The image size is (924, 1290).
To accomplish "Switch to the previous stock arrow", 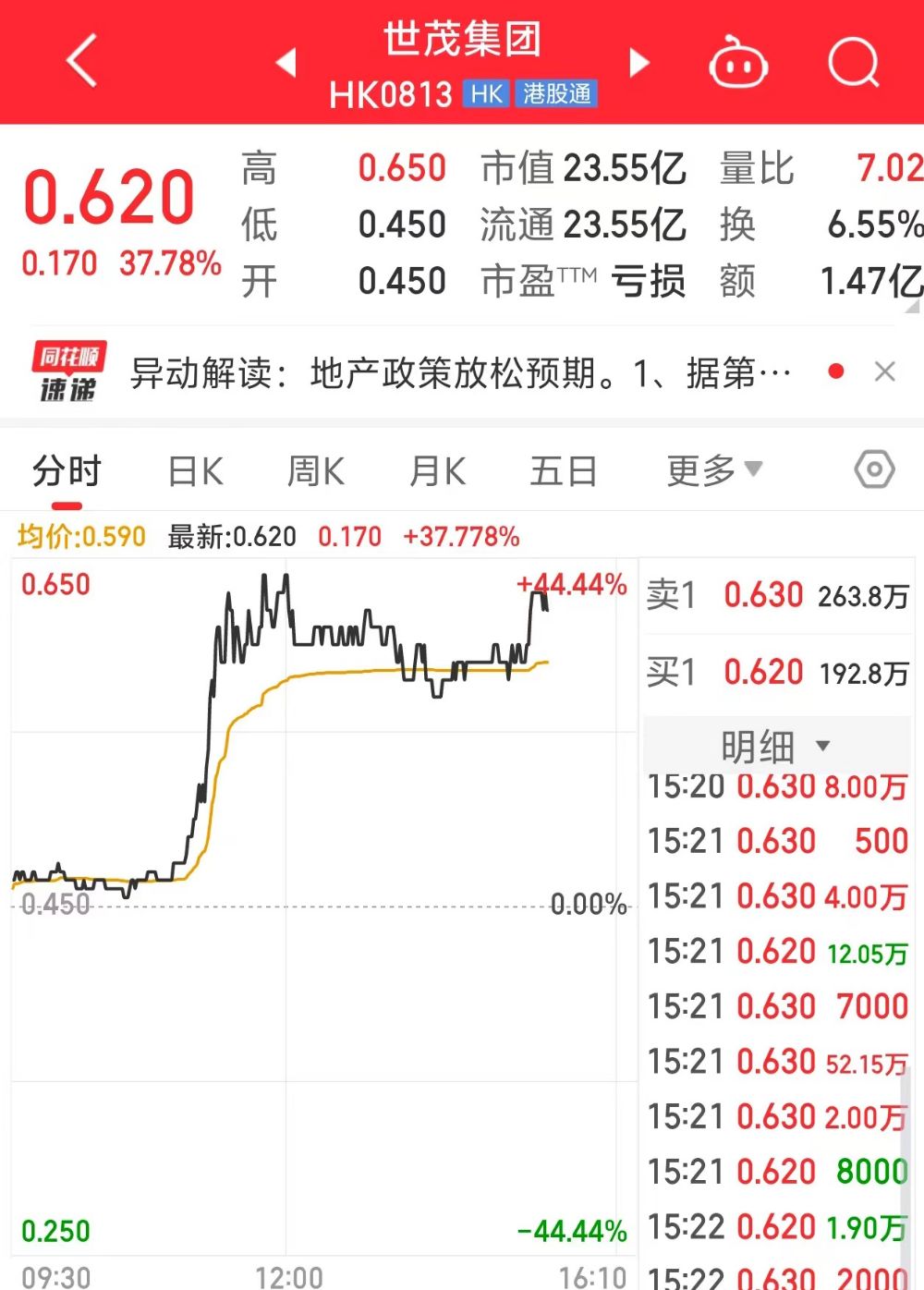I will pyautogui.click(x=286, y=63).
